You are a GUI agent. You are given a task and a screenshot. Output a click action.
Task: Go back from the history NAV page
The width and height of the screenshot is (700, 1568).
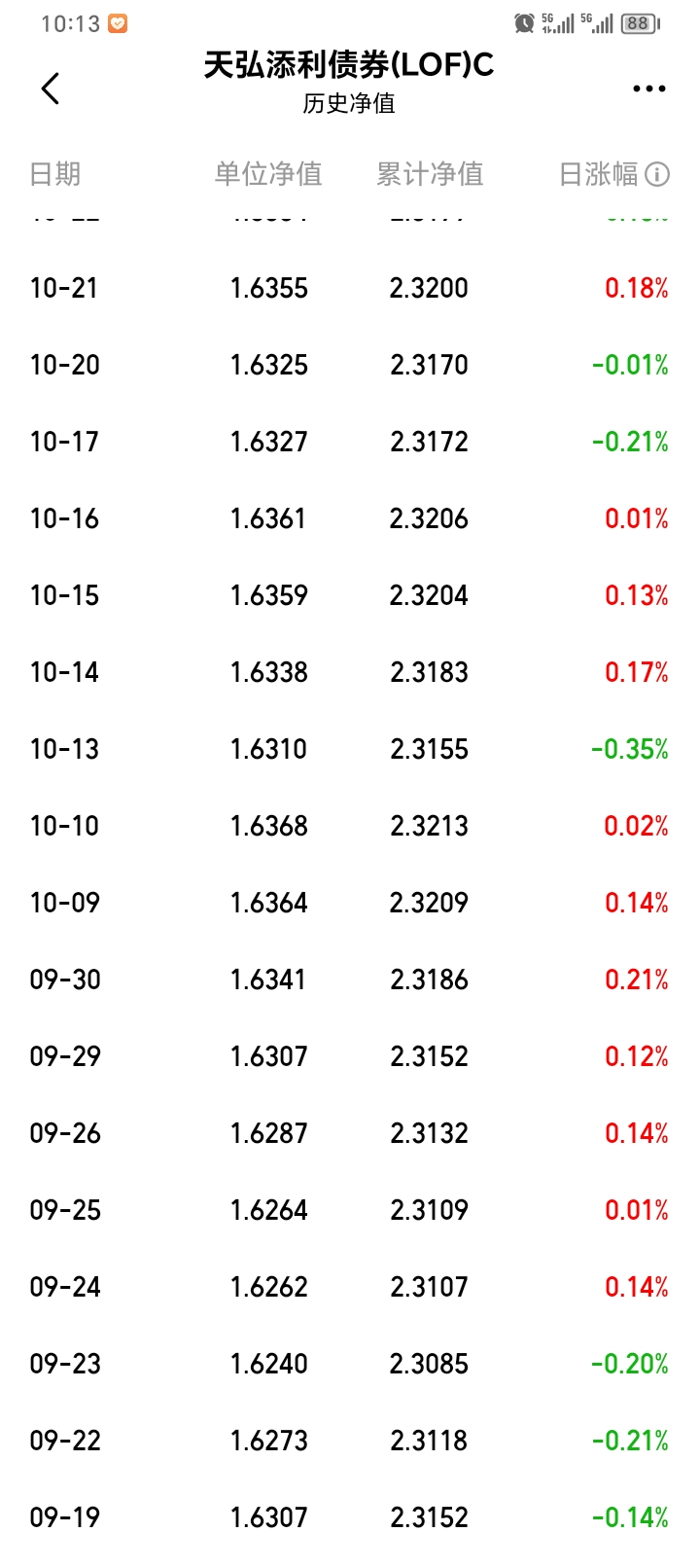point(51,89)
